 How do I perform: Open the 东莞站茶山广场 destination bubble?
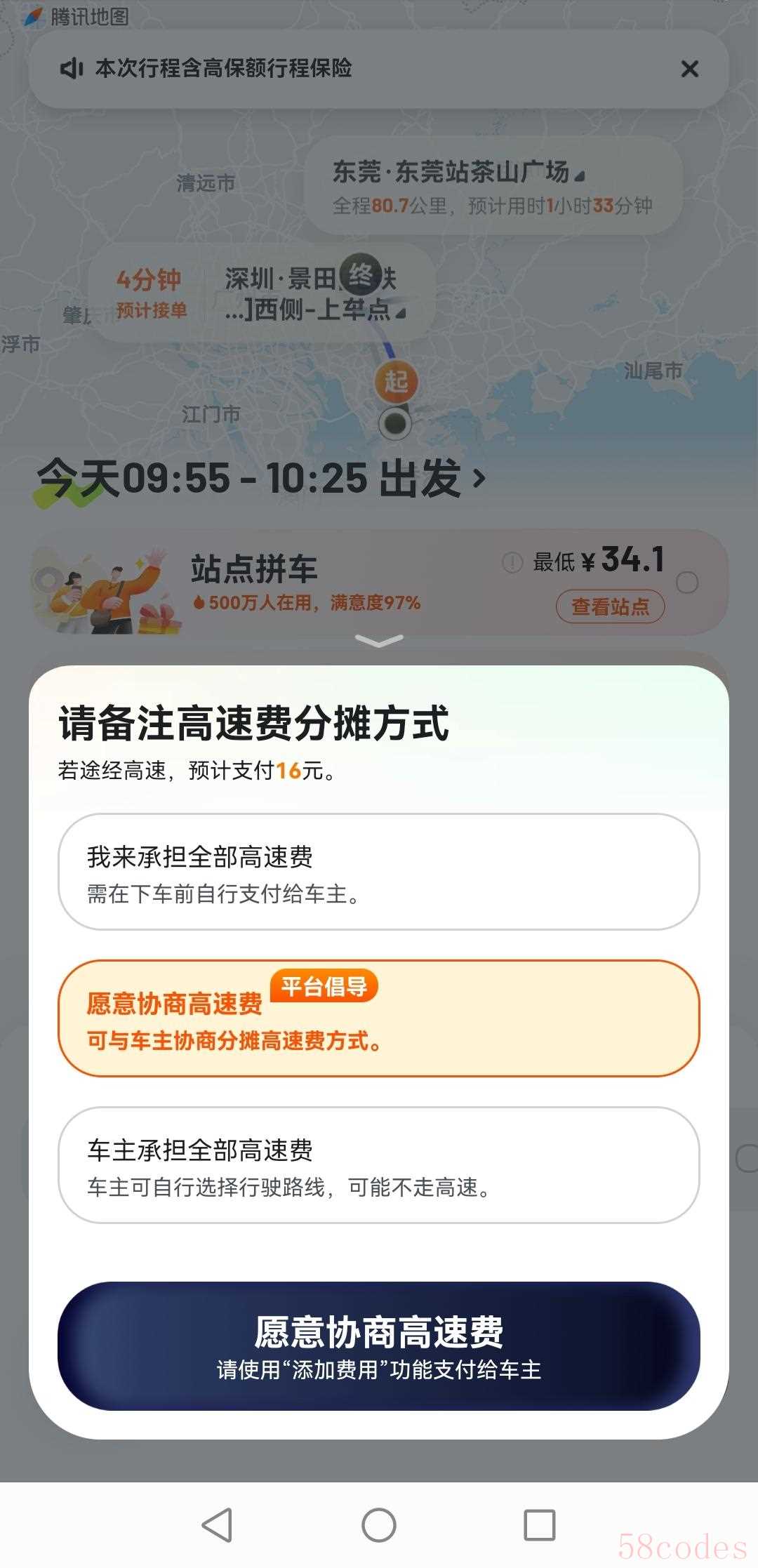(x=491, y=186)
